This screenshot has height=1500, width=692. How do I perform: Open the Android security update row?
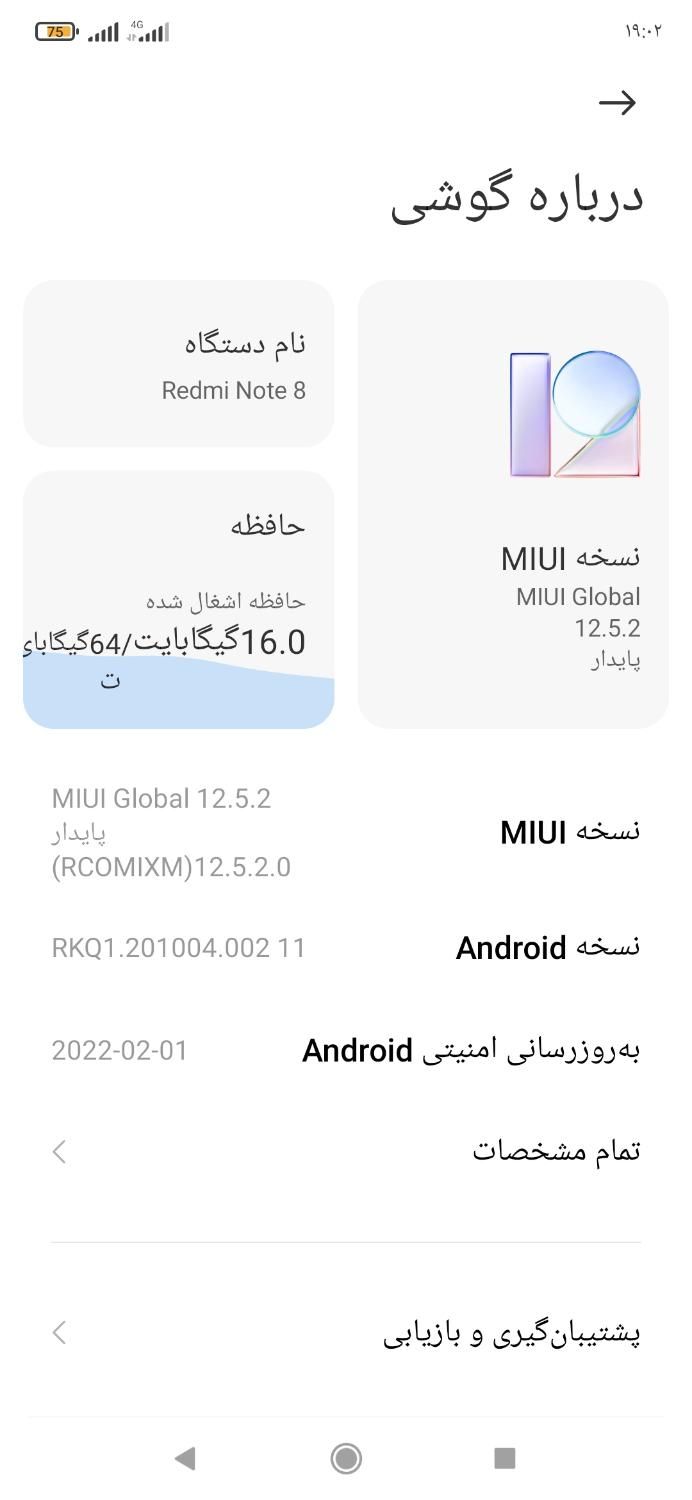point(346,1050)
